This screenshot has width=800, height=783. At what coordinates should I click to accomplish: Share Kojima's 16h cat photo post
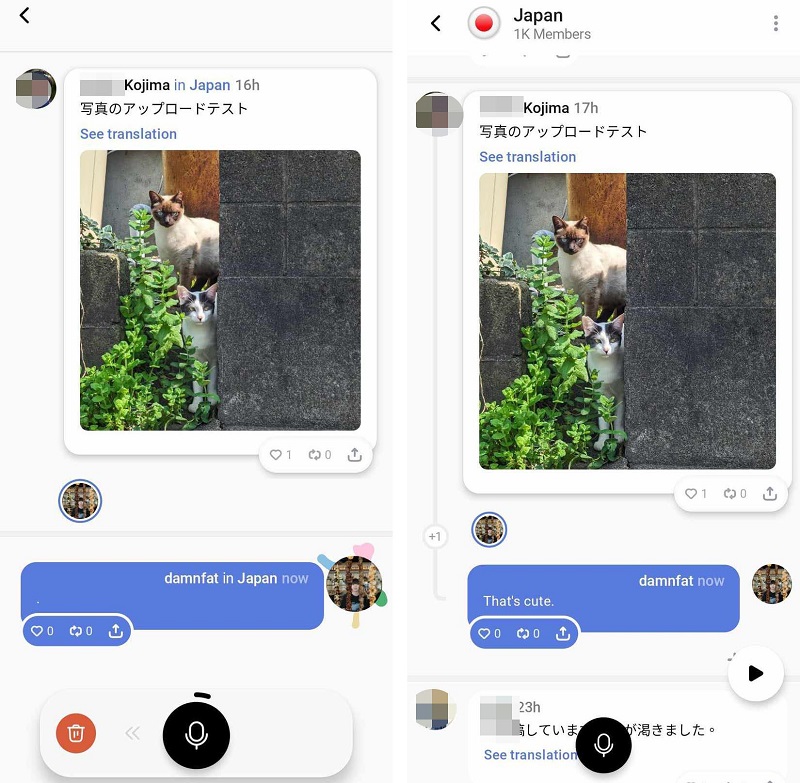(x=354, y=455)
